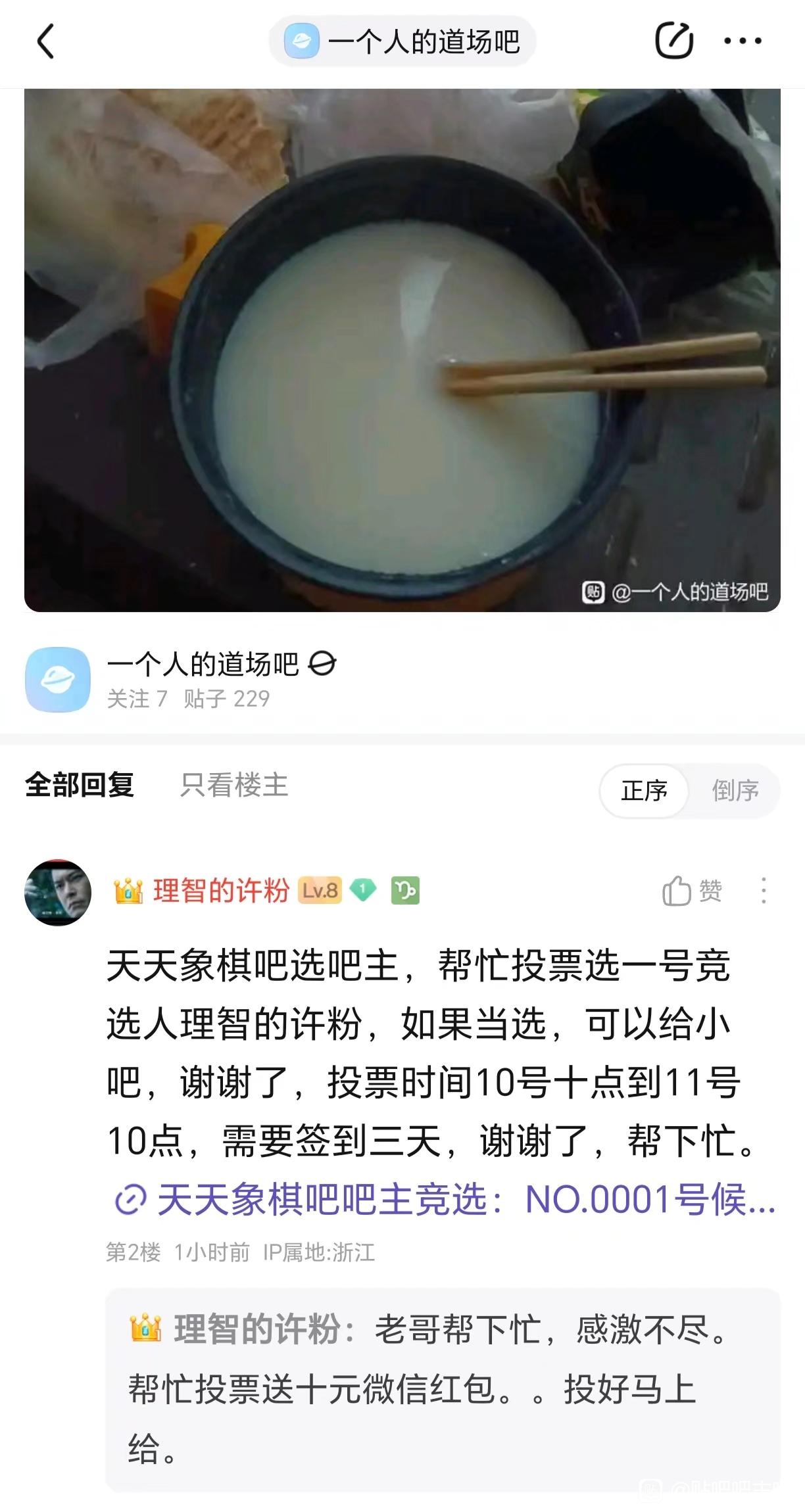Switch to the 全部回复 tab
The width and height of the screenshot is (805, 1512).
click(80, 785)
